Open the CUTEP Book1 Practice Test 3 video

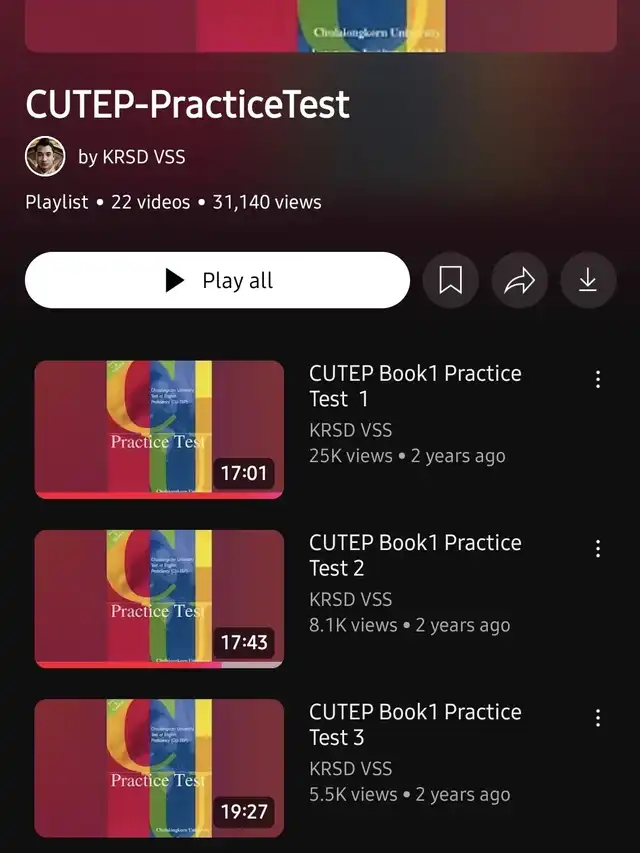tap(159, 767)
